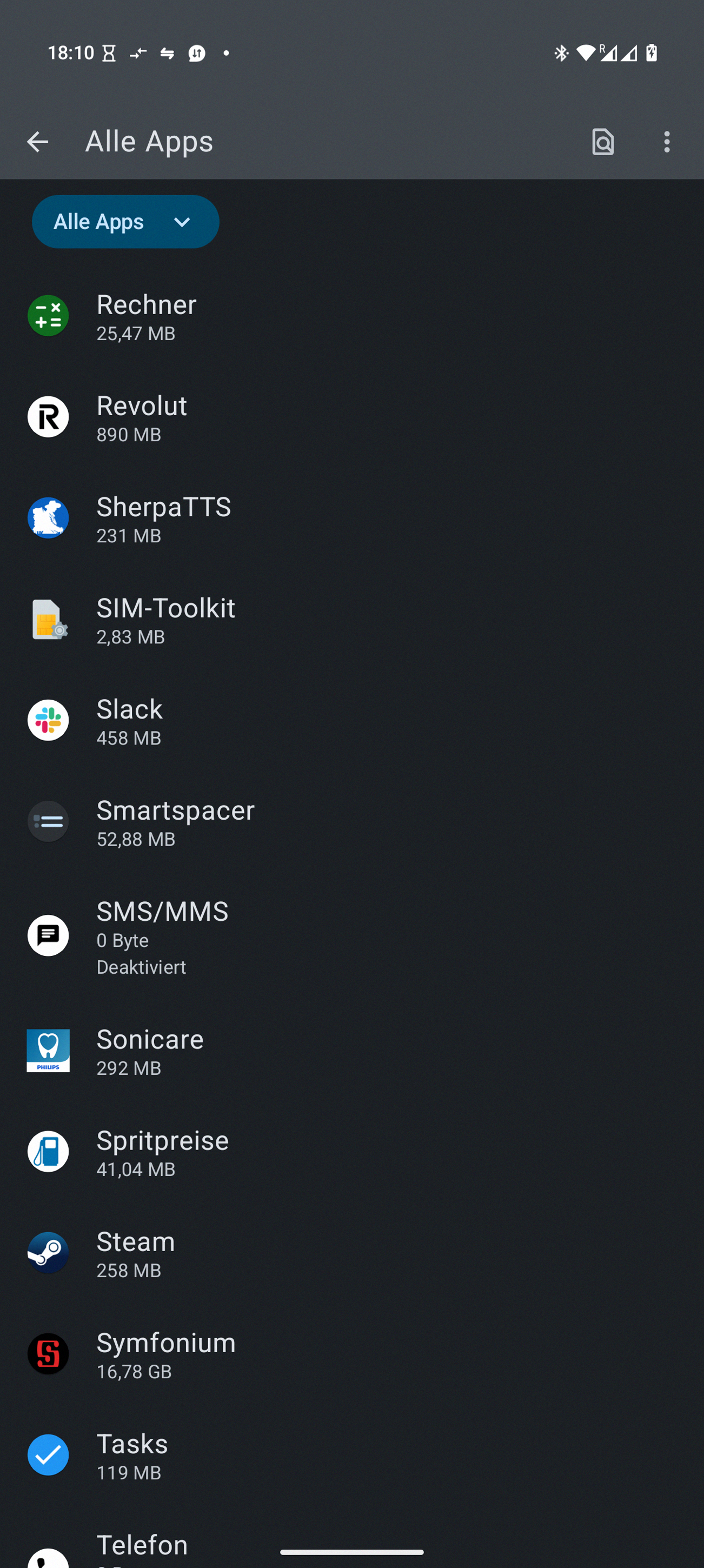Select the SherpaTTS entry
This screenshot has width=704, height=1568.
[351, 519]
